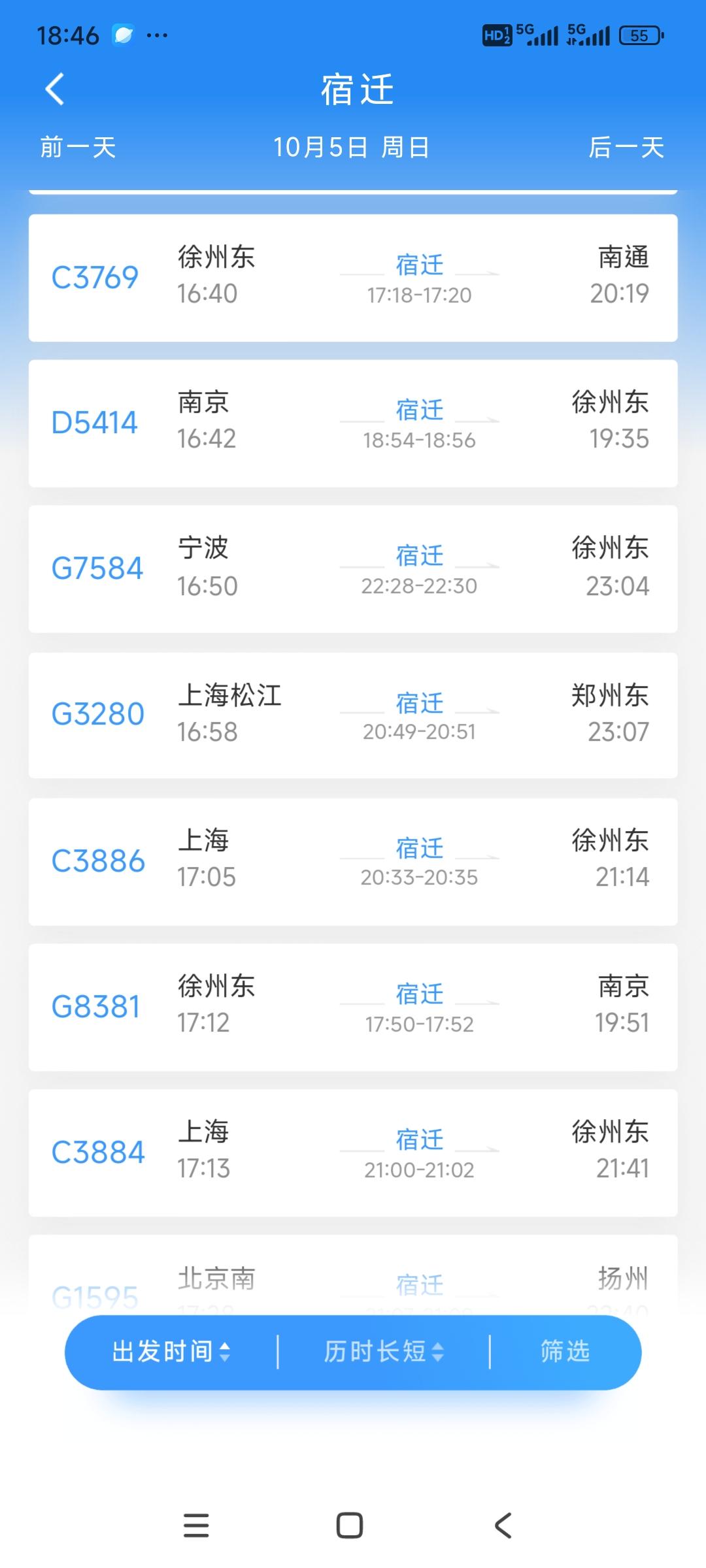
Task: Open train G3280 to 郑州东
Action: pyautogui.click(x=353, y=715)
